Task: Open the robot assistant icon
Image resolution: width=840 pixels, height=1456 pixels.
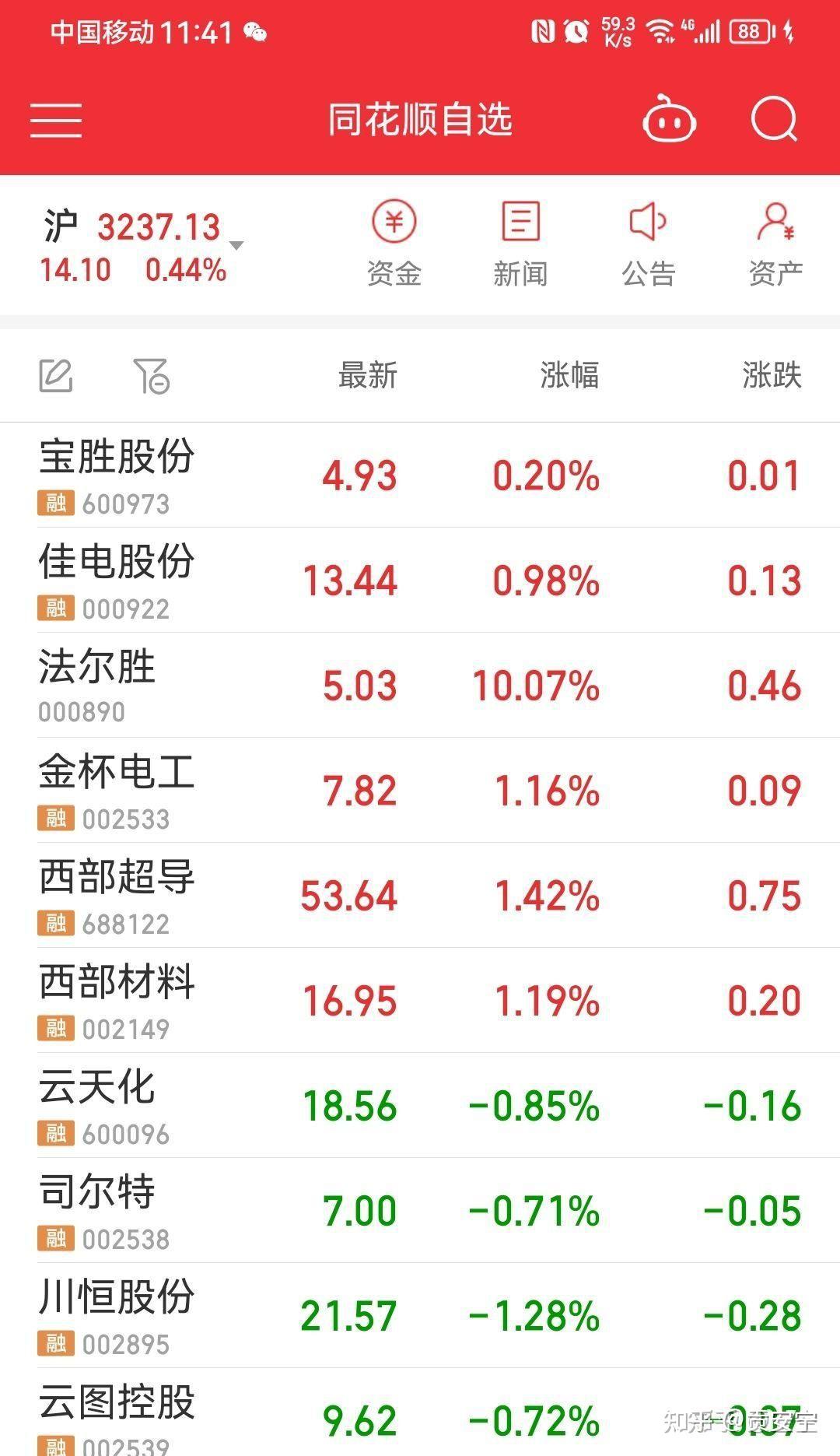Action: [669, 119]
